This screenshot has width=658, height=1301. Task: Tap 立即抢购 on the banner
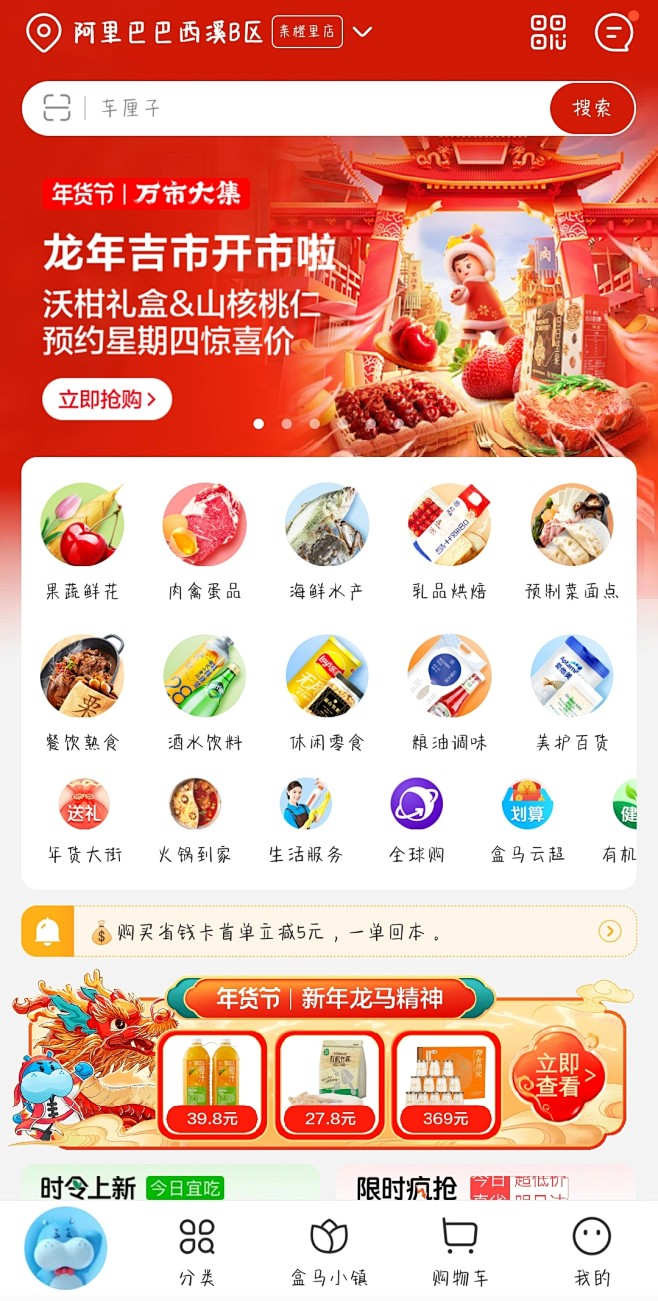tap(107, 400)
